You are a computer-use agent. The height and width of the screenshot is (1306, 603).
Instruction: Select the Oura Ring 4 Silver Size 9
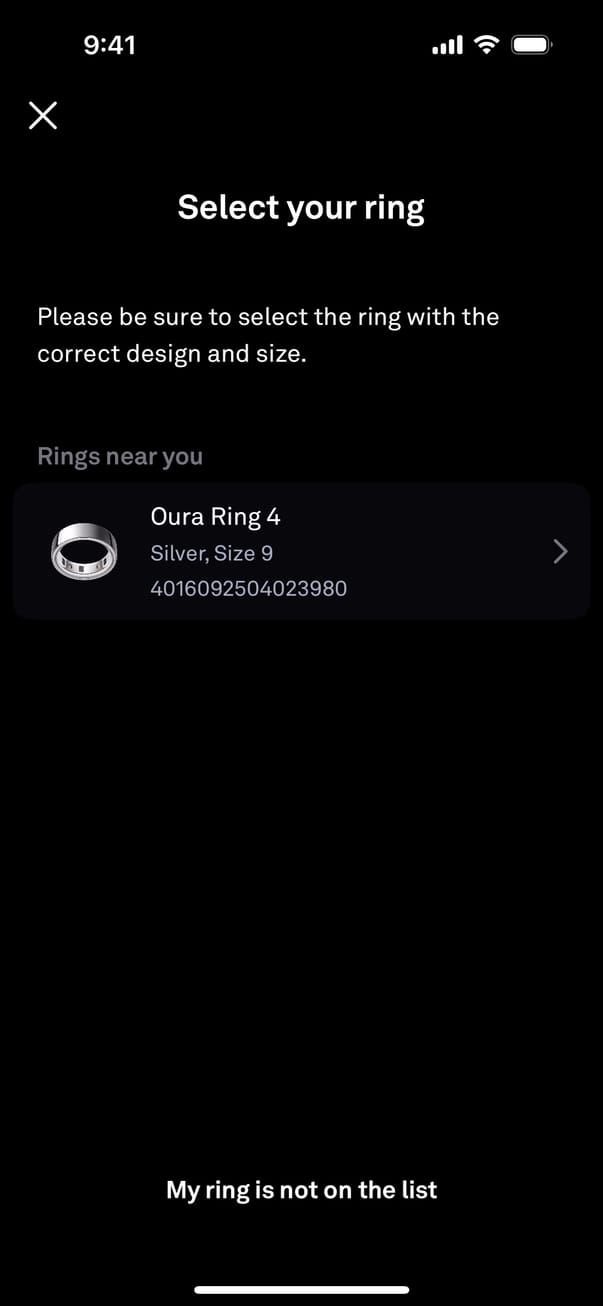pos(300,551)
